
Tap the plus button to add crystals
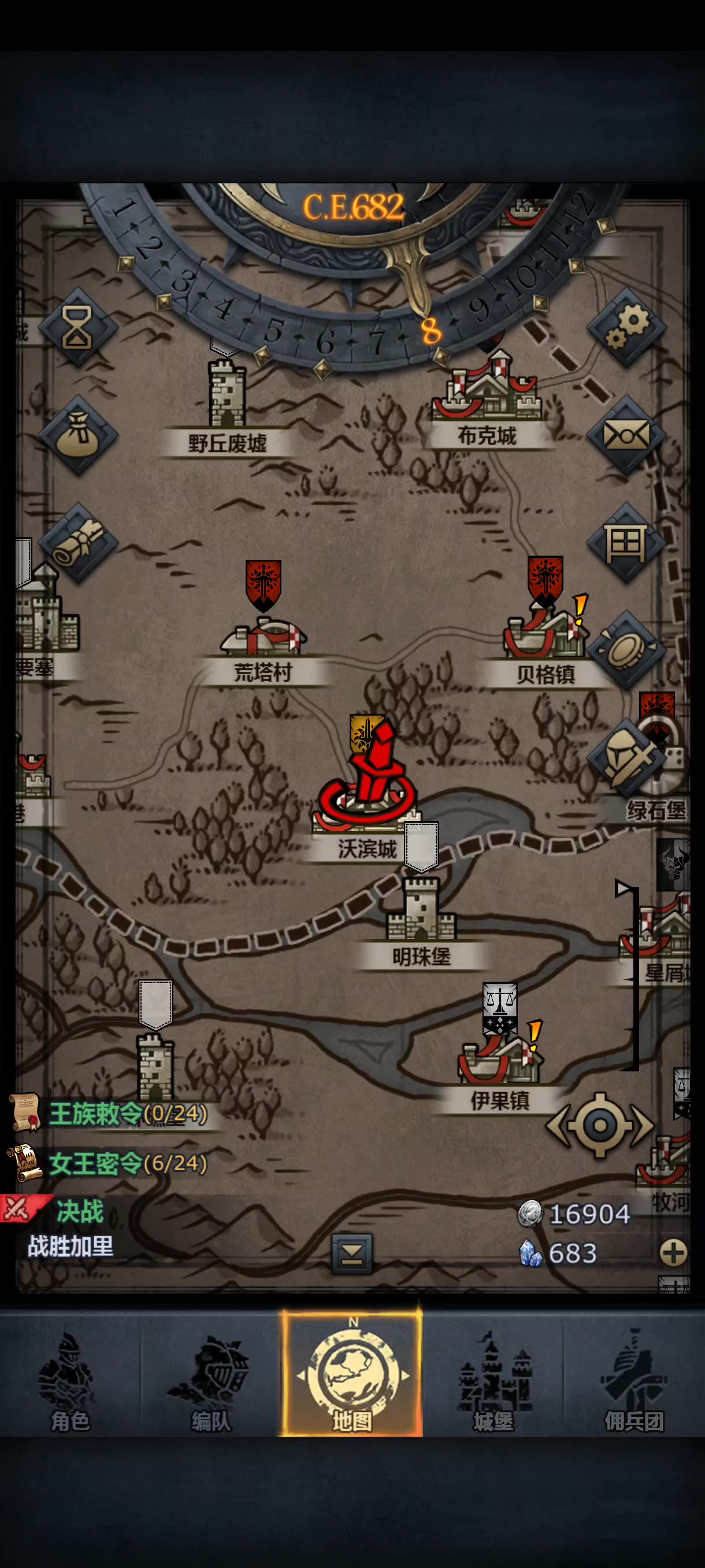[673, 1253]
